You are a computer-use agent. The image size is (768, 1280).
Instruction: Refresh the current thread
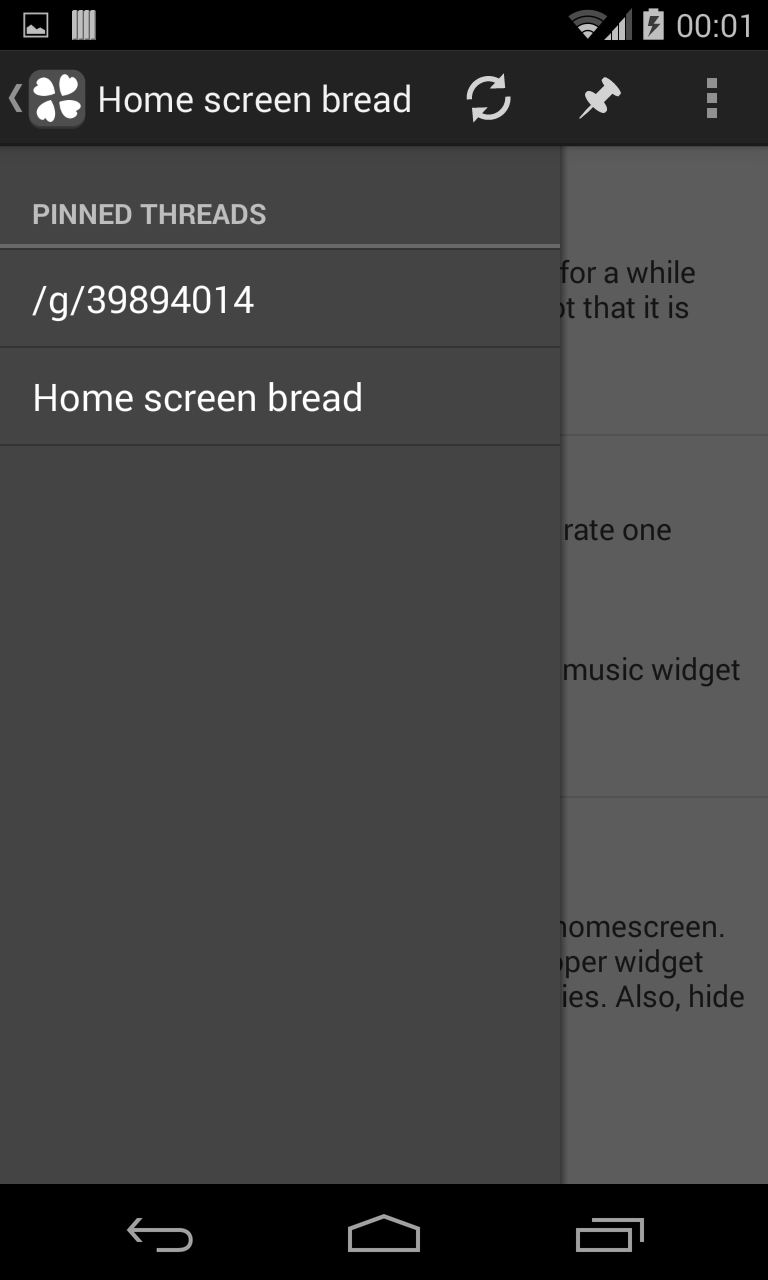(488, 99)
